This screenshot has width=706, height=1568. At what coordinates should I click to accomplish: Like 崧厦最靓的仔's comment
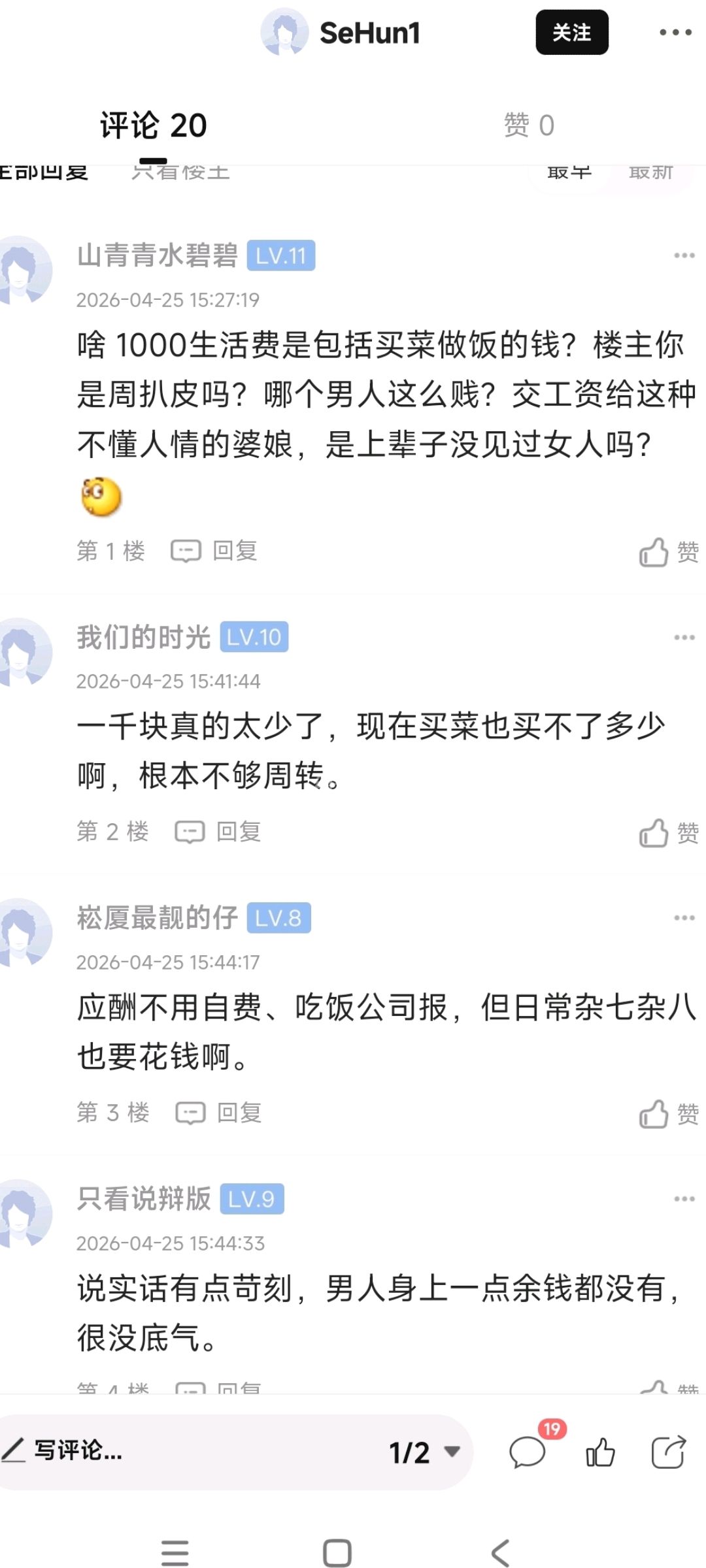point(668,1115)
